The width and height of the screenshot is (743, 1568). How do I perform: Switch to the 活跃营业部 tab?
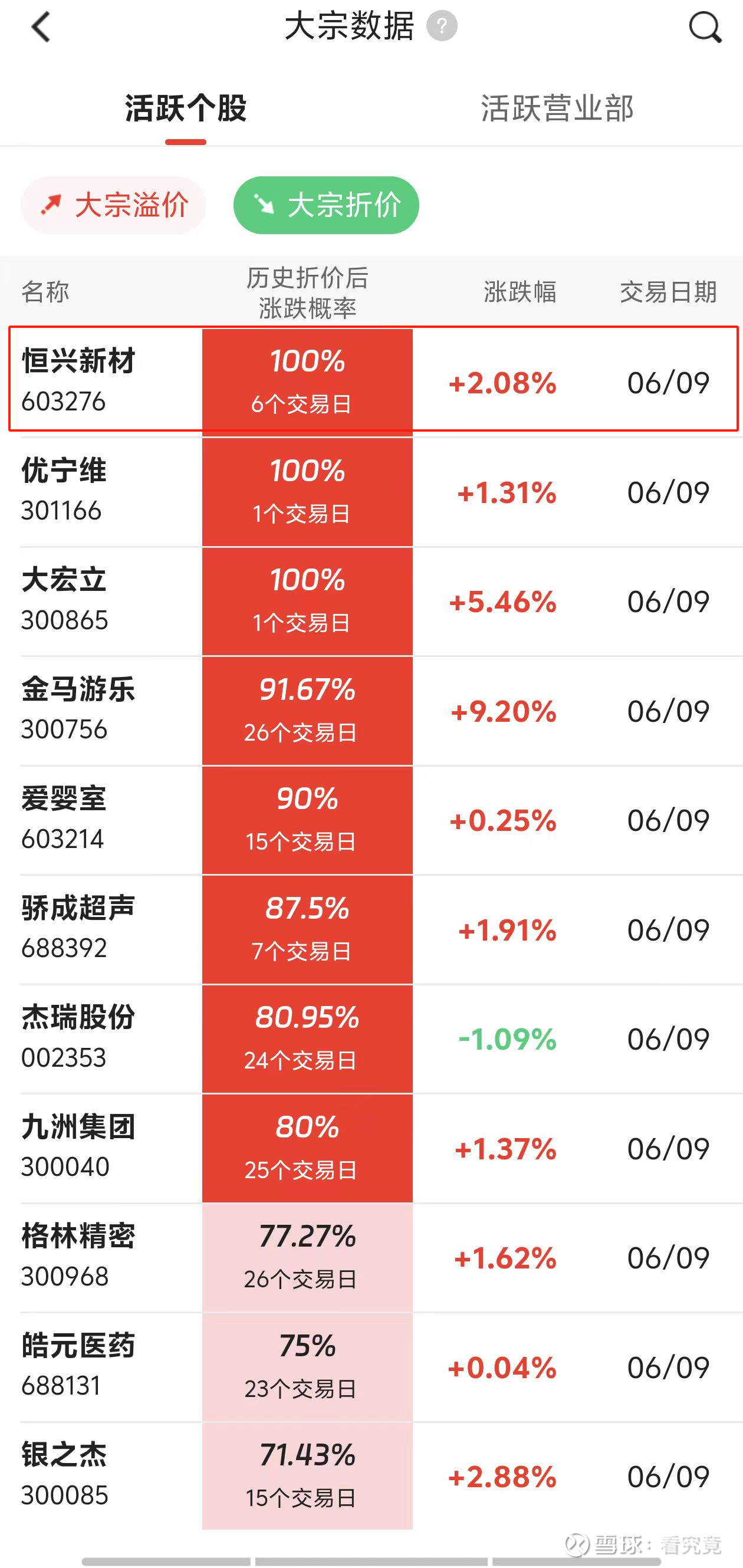[557, 109]
